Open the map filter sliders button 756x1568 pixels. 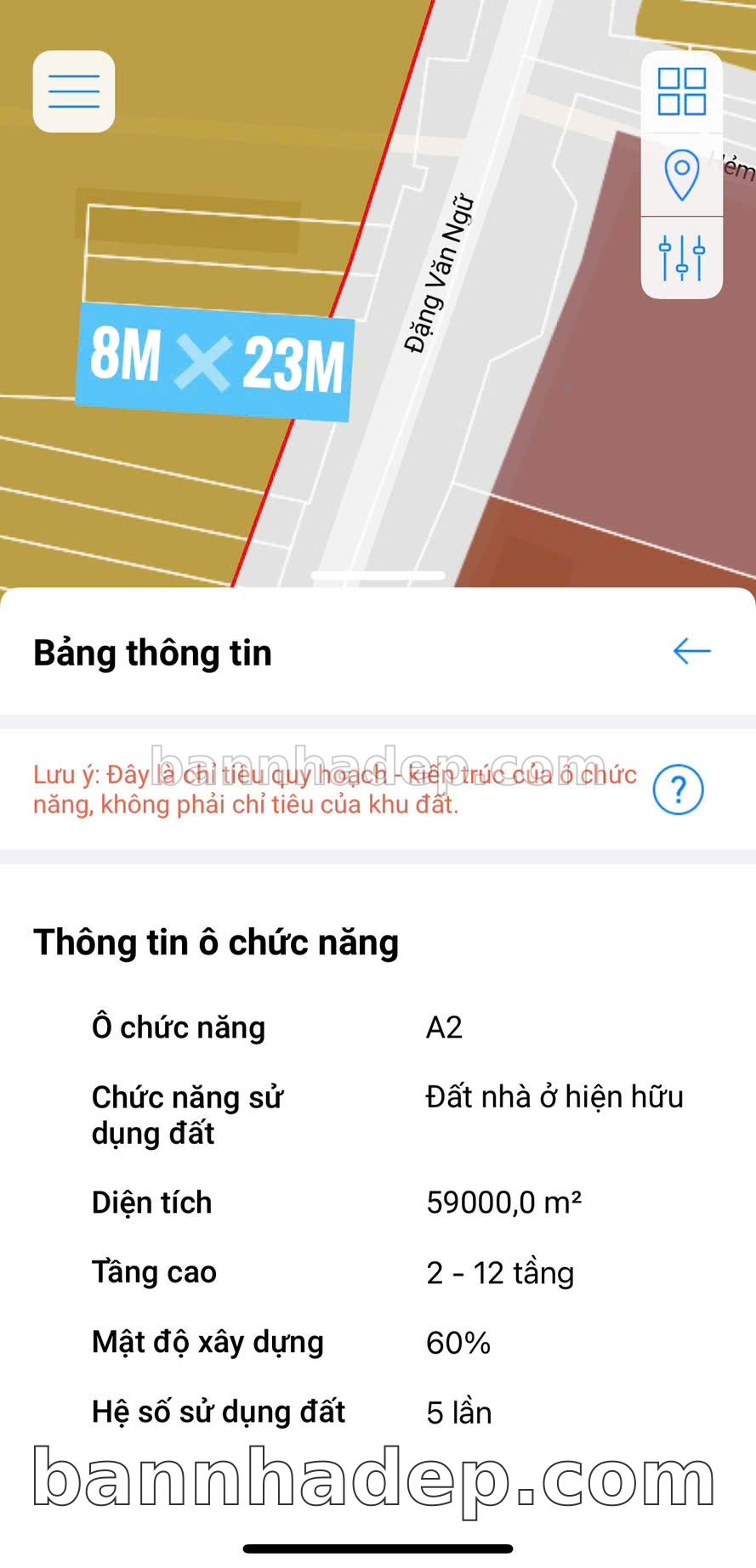coord(681,258)
